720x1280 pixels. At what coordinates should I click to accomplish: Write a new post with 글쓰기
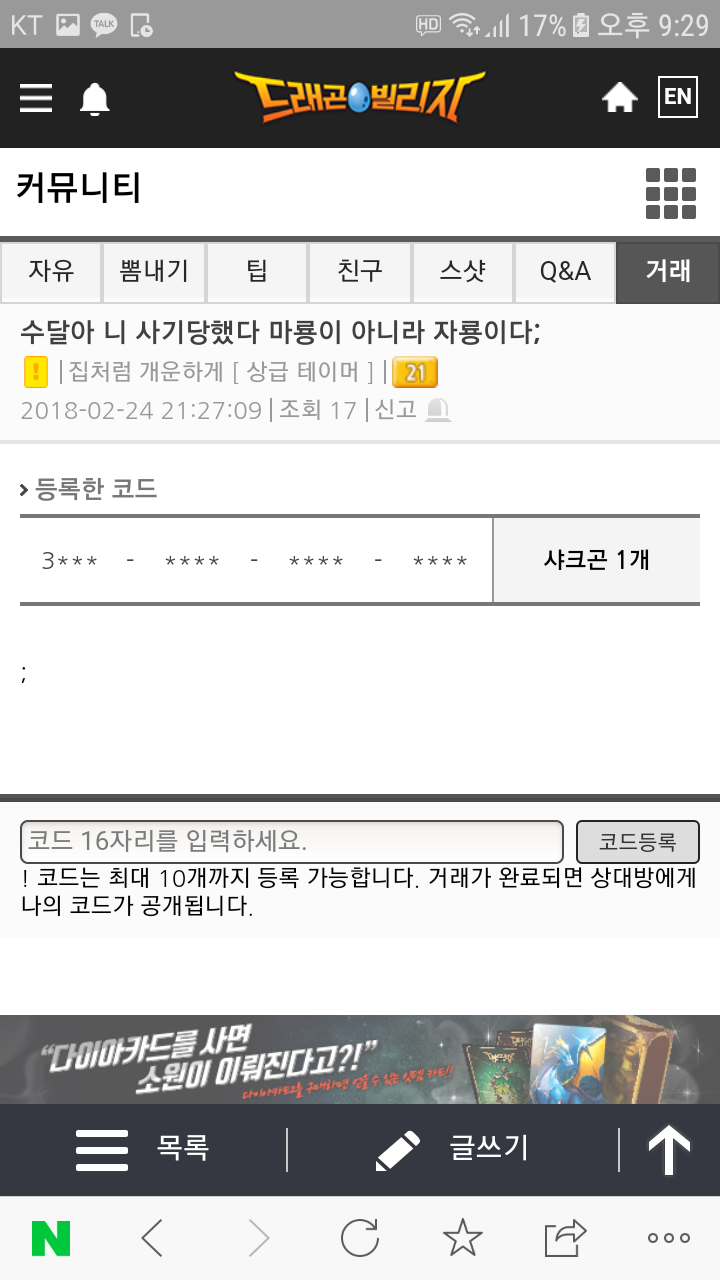(452, 1148)
